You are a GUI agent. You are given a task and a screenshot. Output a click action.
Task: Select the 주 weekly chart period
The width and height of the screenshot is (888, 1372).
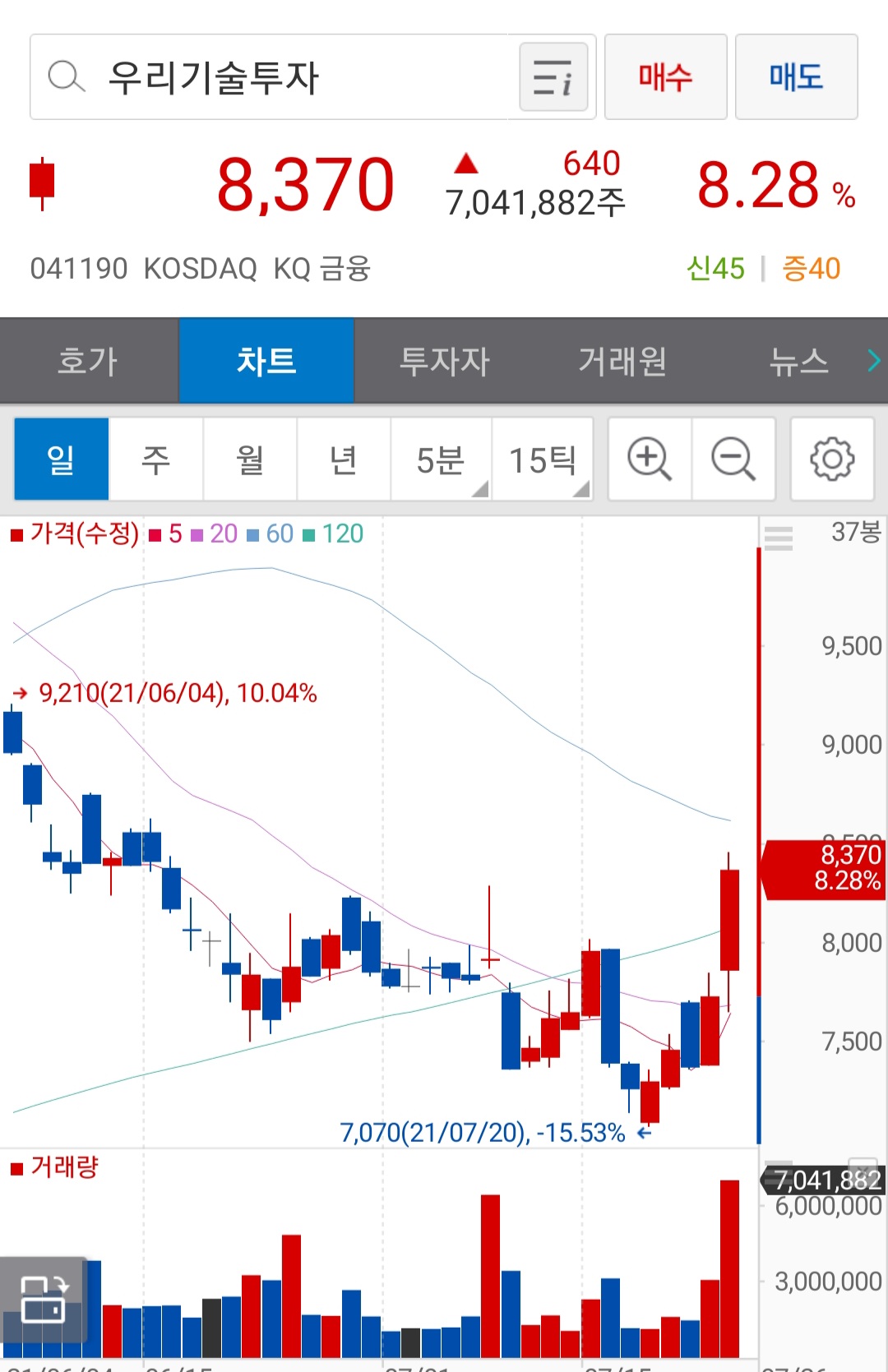pos(155,459)
